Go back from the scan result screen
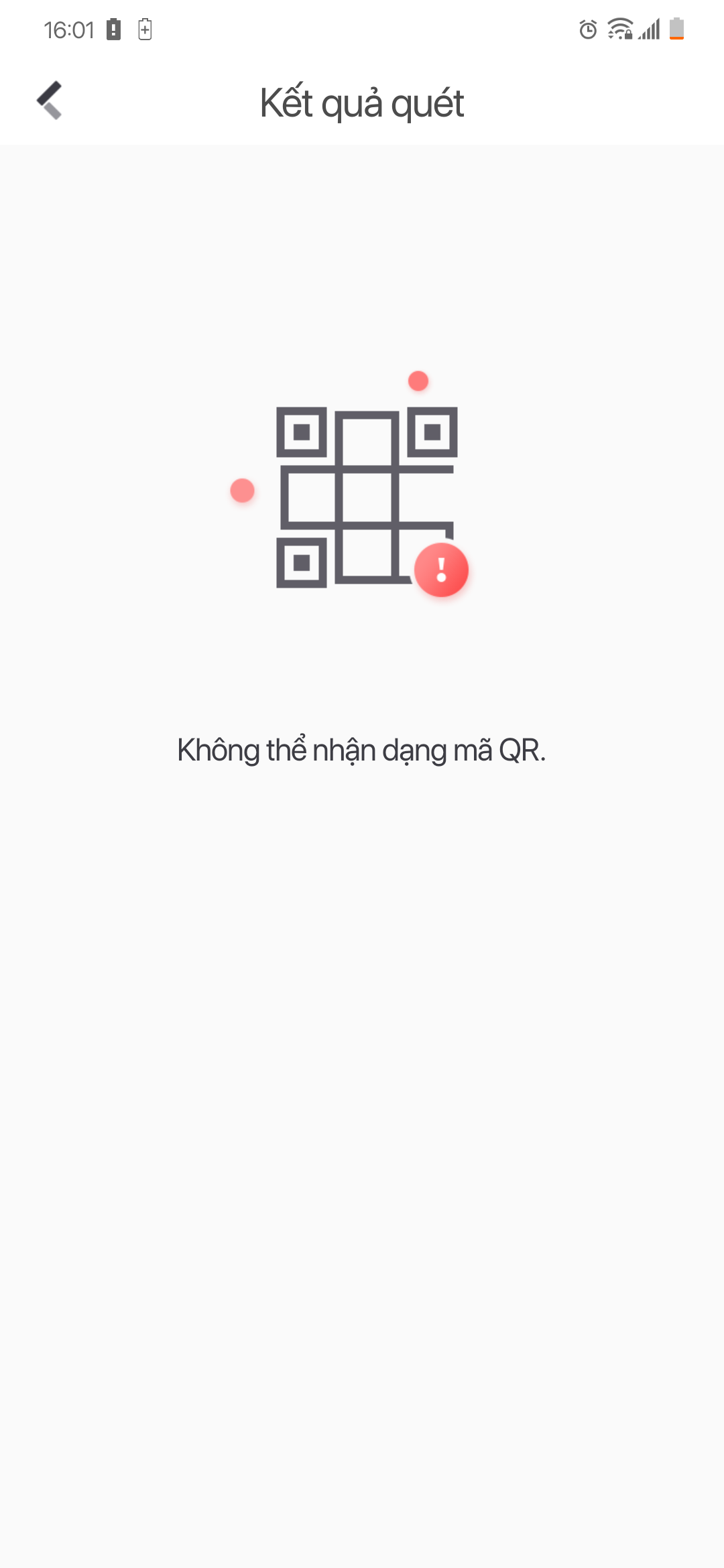Viewport: 724px width, 1568px height. (50, 101)
